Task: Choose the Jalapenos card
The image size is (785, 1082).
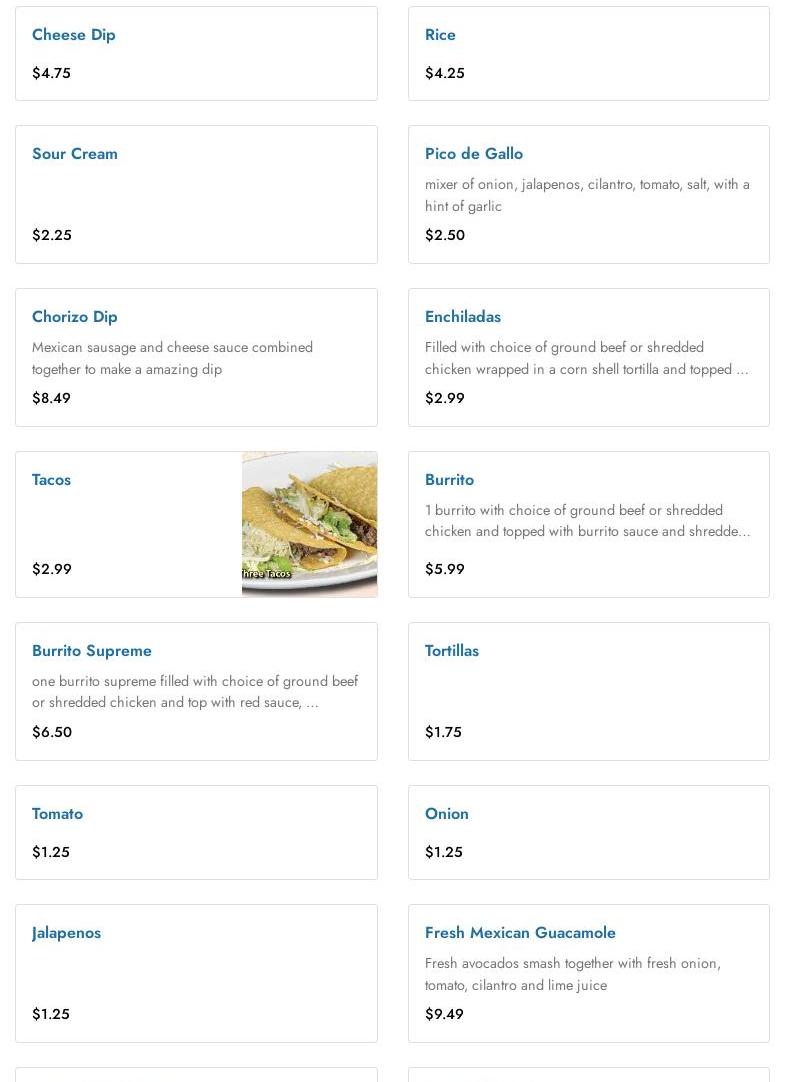Action: point(196,973)
